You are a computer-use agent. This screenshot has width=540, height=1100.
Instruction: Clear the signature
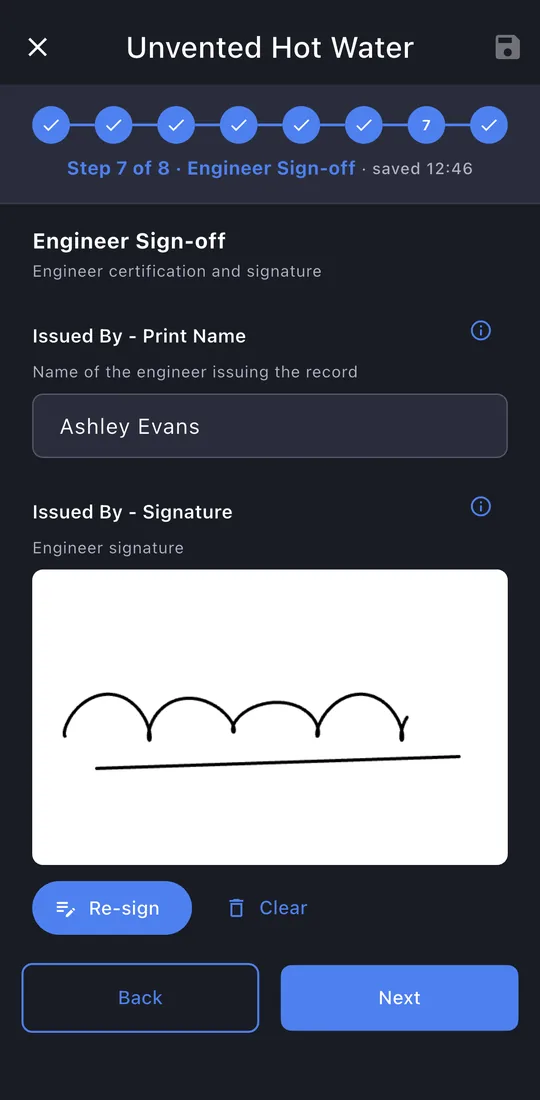(x=267, y=908)
